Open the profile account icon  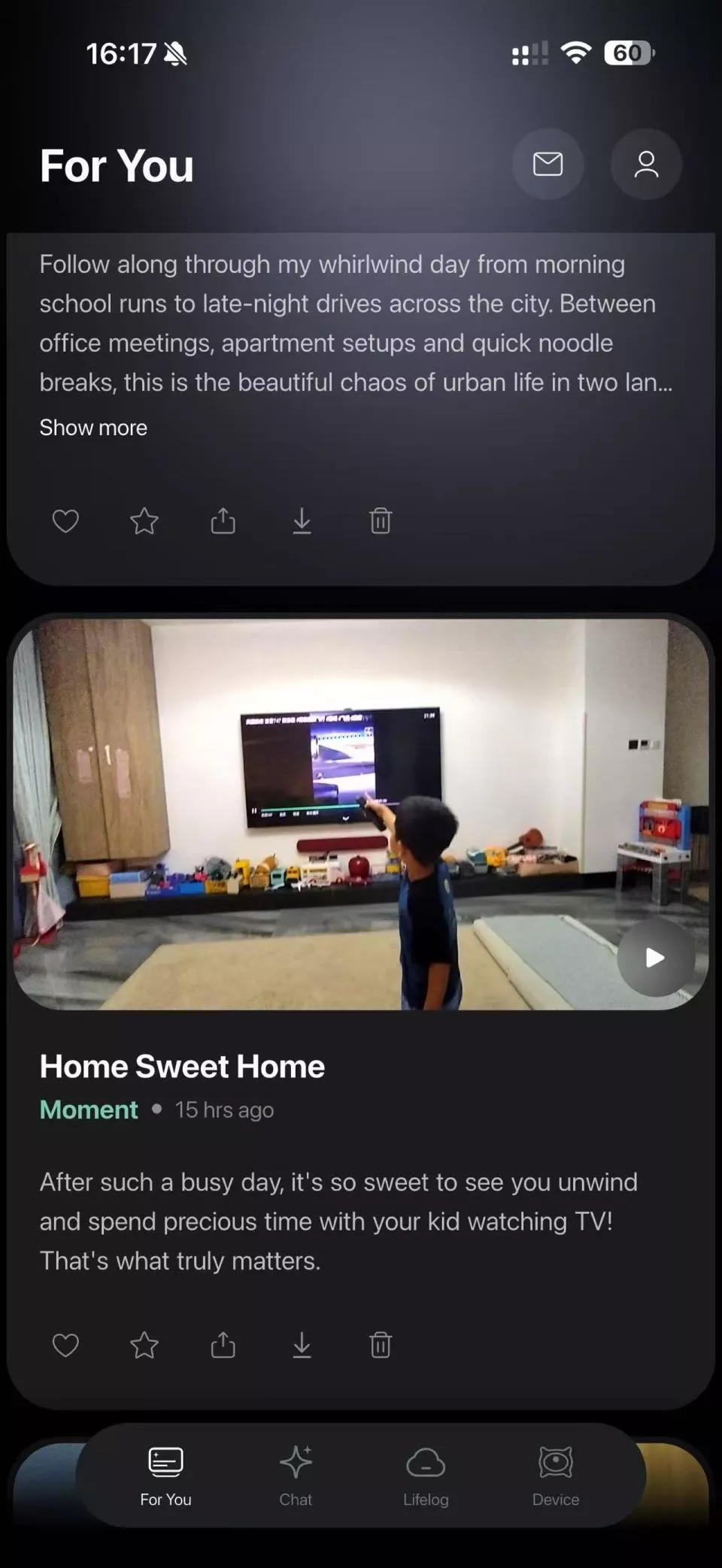pyautogui.click(x=646, y=164)
